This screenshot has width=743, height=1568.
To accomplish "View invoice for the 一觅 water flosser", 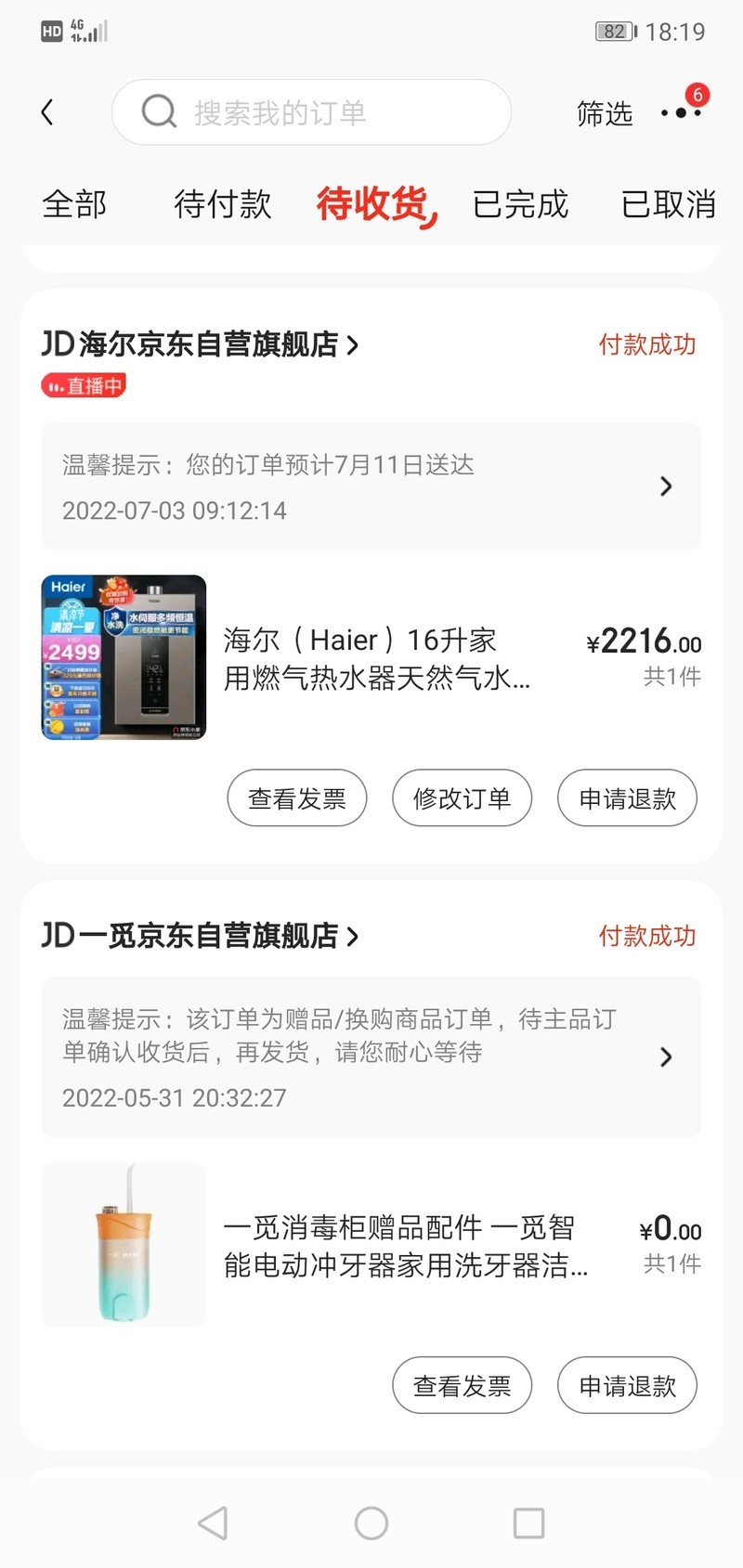I will coord(462,1386).
